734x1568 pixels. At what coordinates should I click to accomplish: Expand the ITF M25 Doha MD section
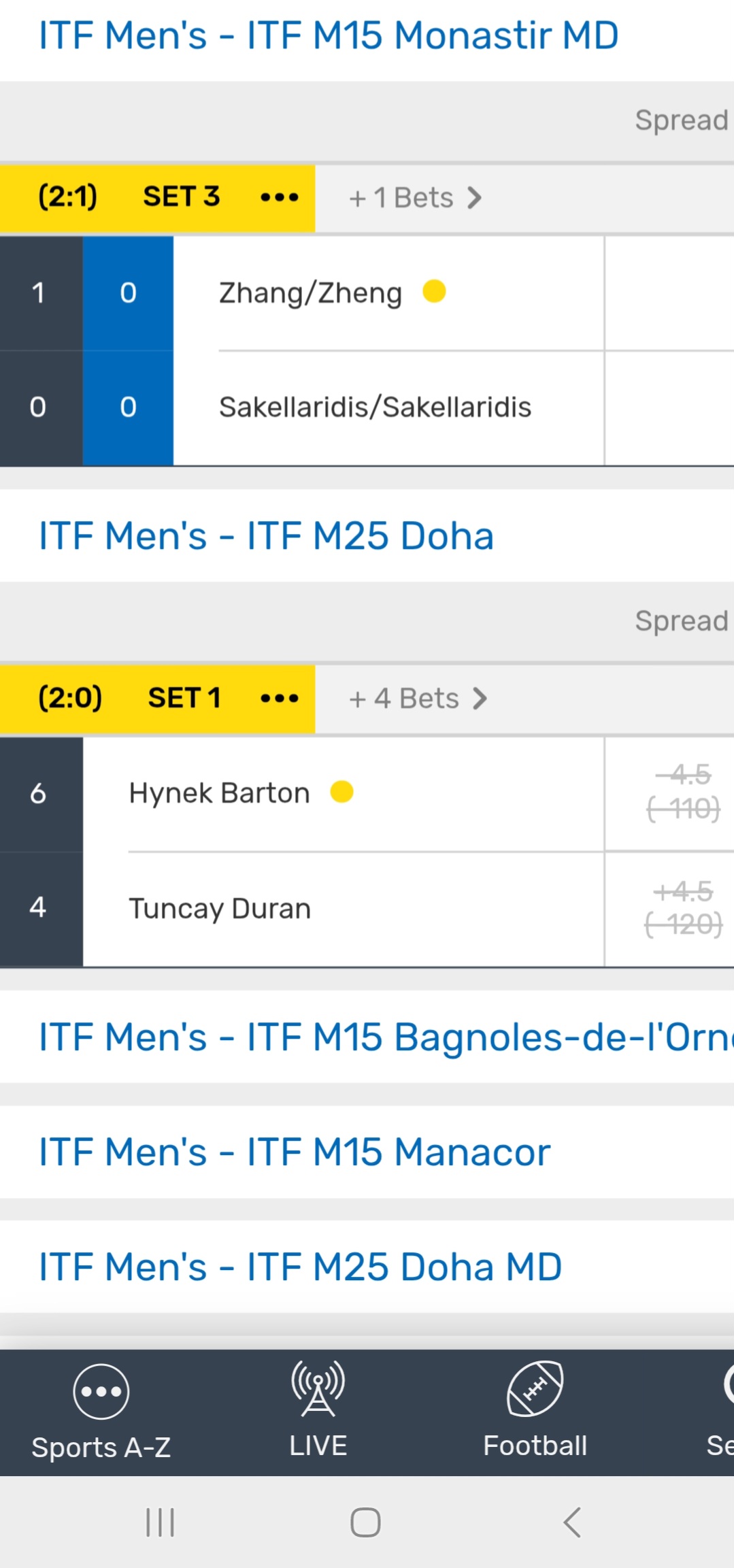[300, 1267]
